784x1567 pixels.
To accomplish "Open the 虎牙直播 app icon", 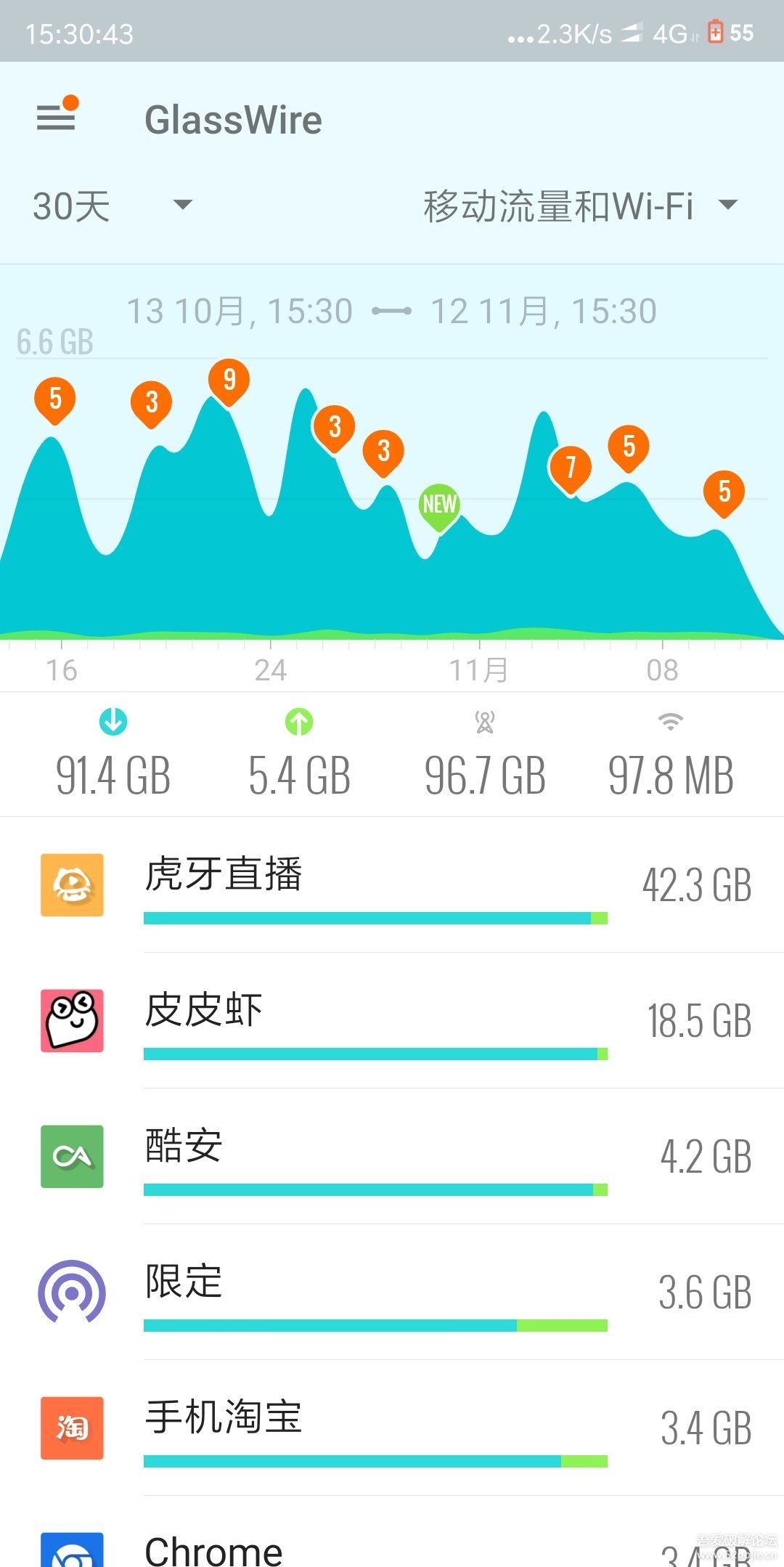I will (x=71, y=884).
